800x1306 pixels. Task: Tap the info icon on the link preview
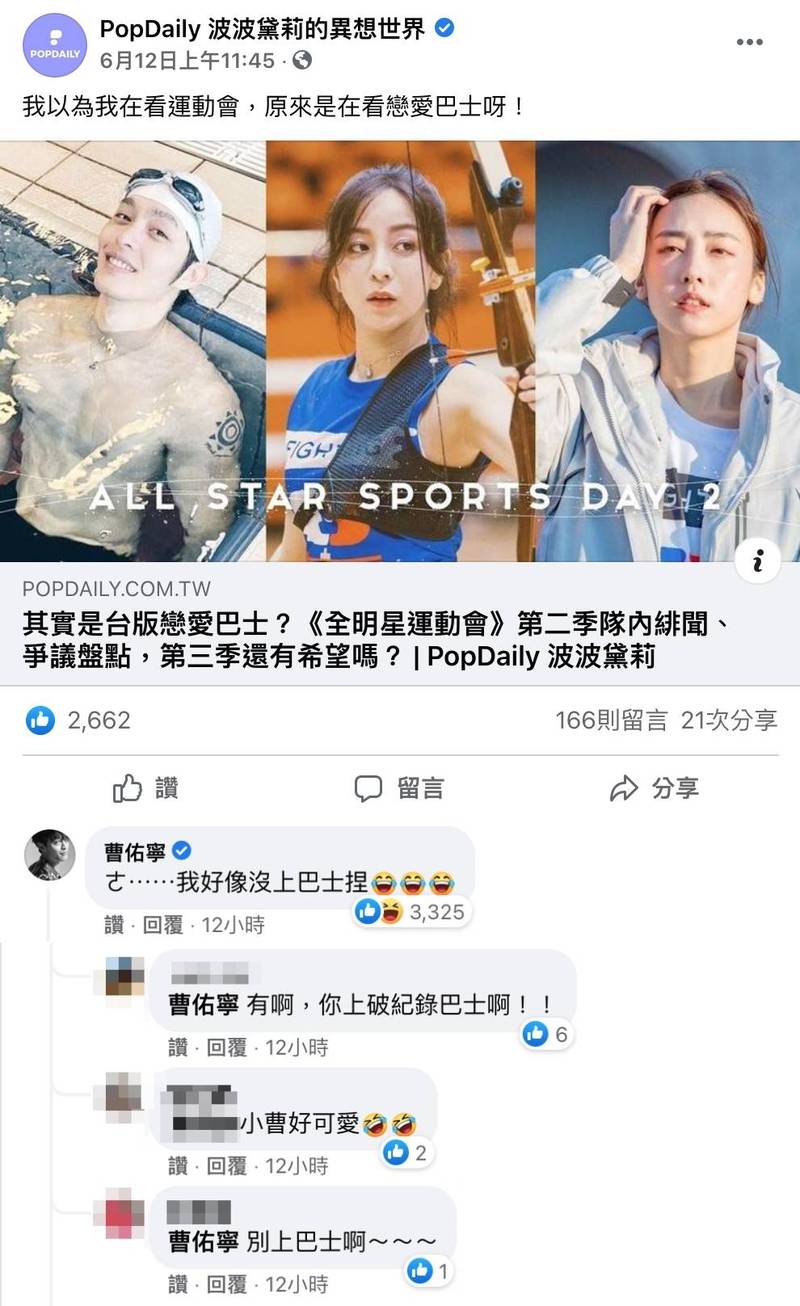click(757, 563)
